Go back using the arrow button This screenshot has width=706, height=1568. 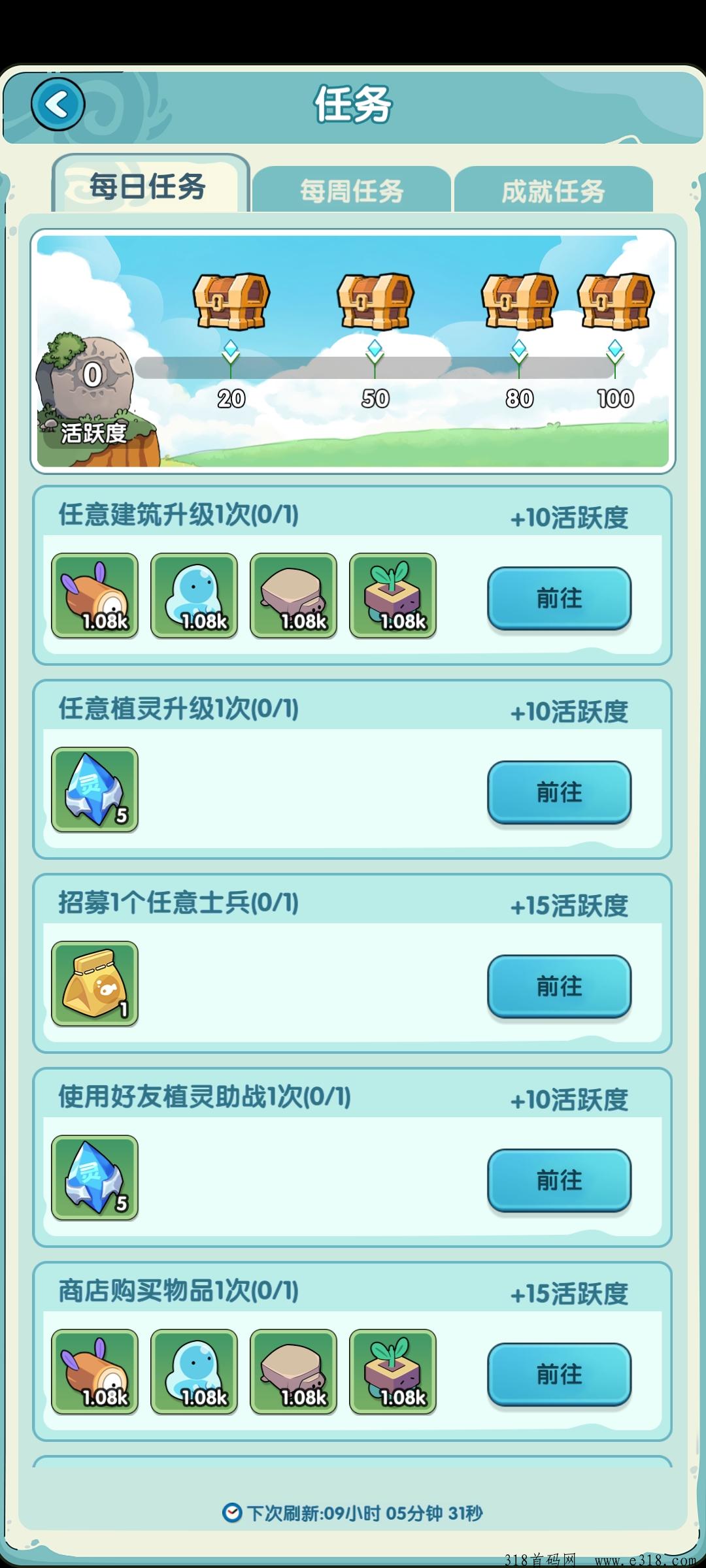point(58,105)
